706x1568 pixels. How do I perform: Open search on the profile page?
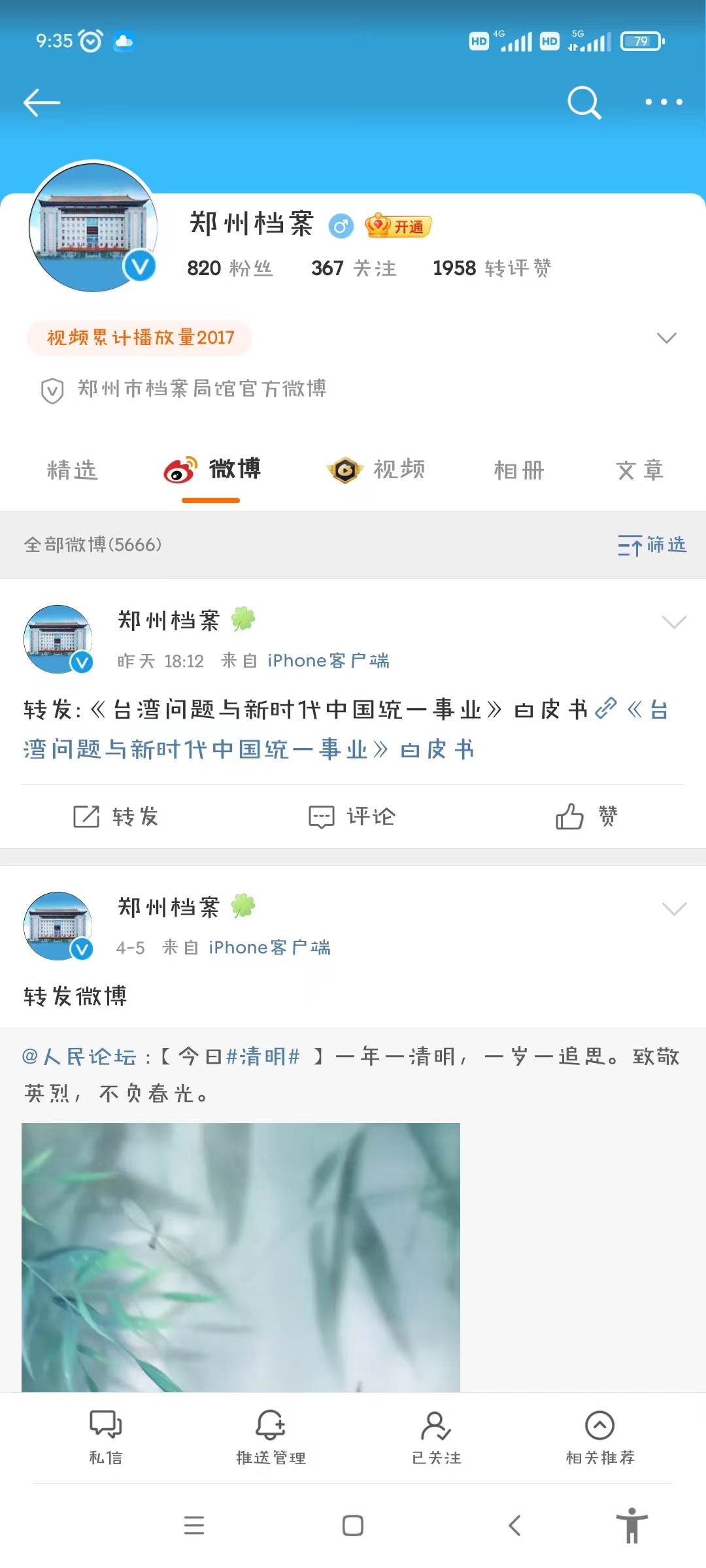[x=584, y=103]
